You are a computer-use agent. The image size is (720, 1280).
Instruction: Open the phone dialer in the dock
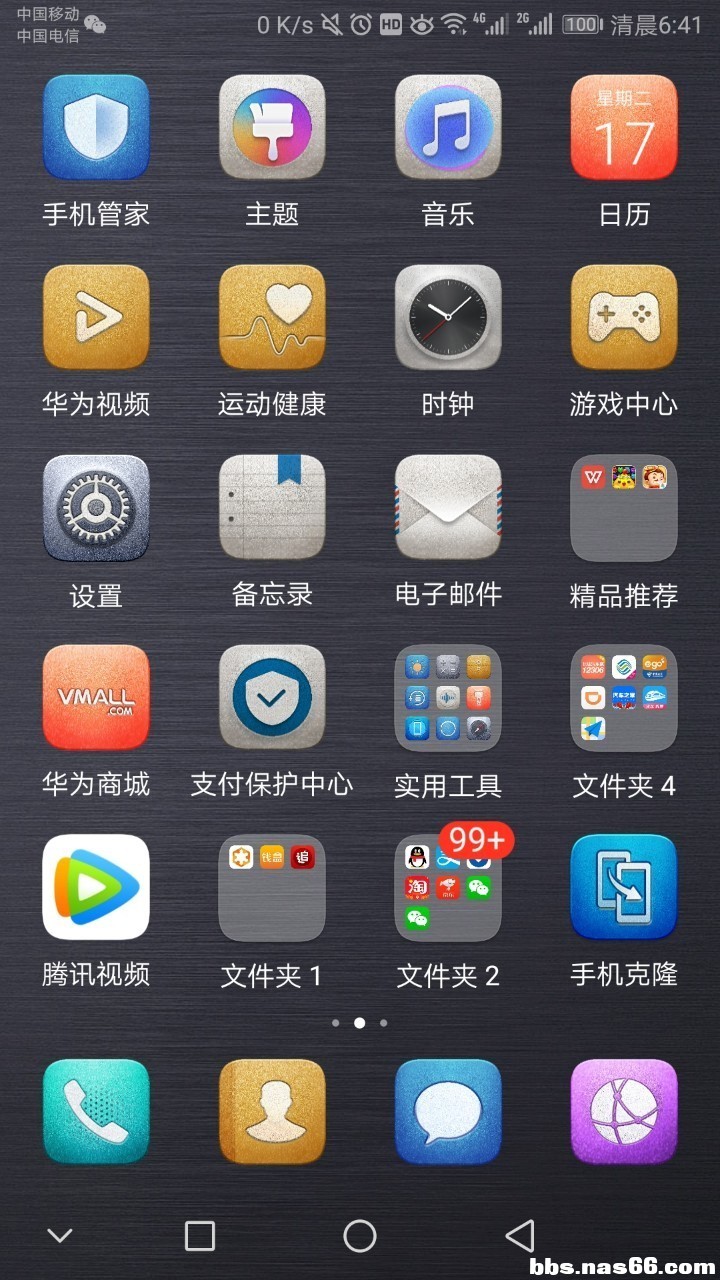click(x=96, y=1112)
